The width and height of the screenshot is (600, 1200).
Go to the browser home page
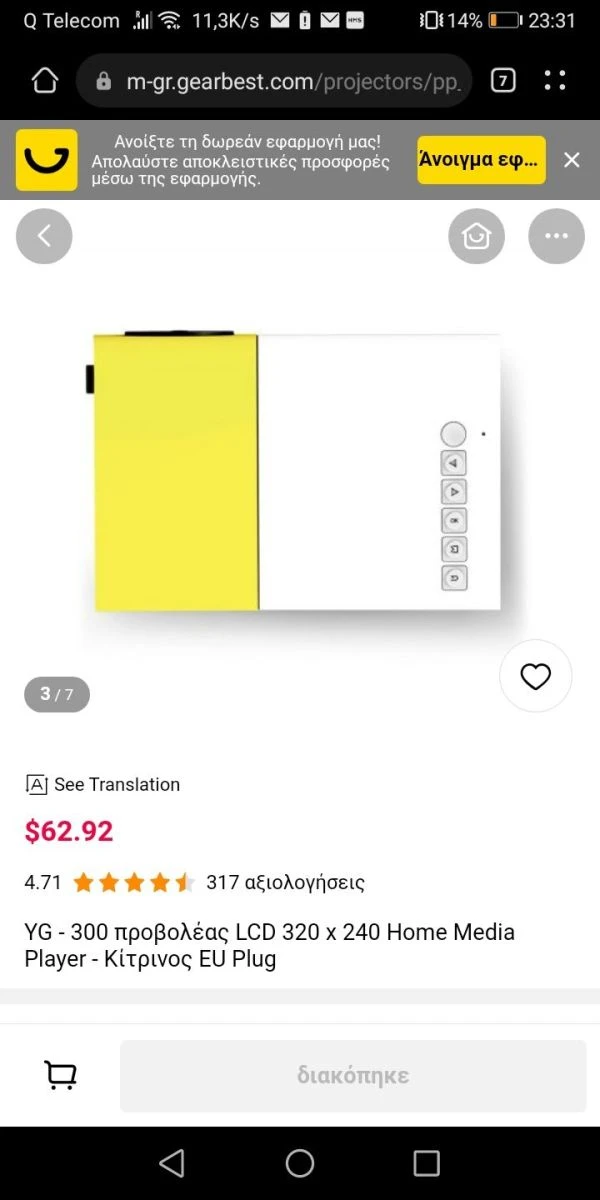pyautogui.click(x=45, y=82)
